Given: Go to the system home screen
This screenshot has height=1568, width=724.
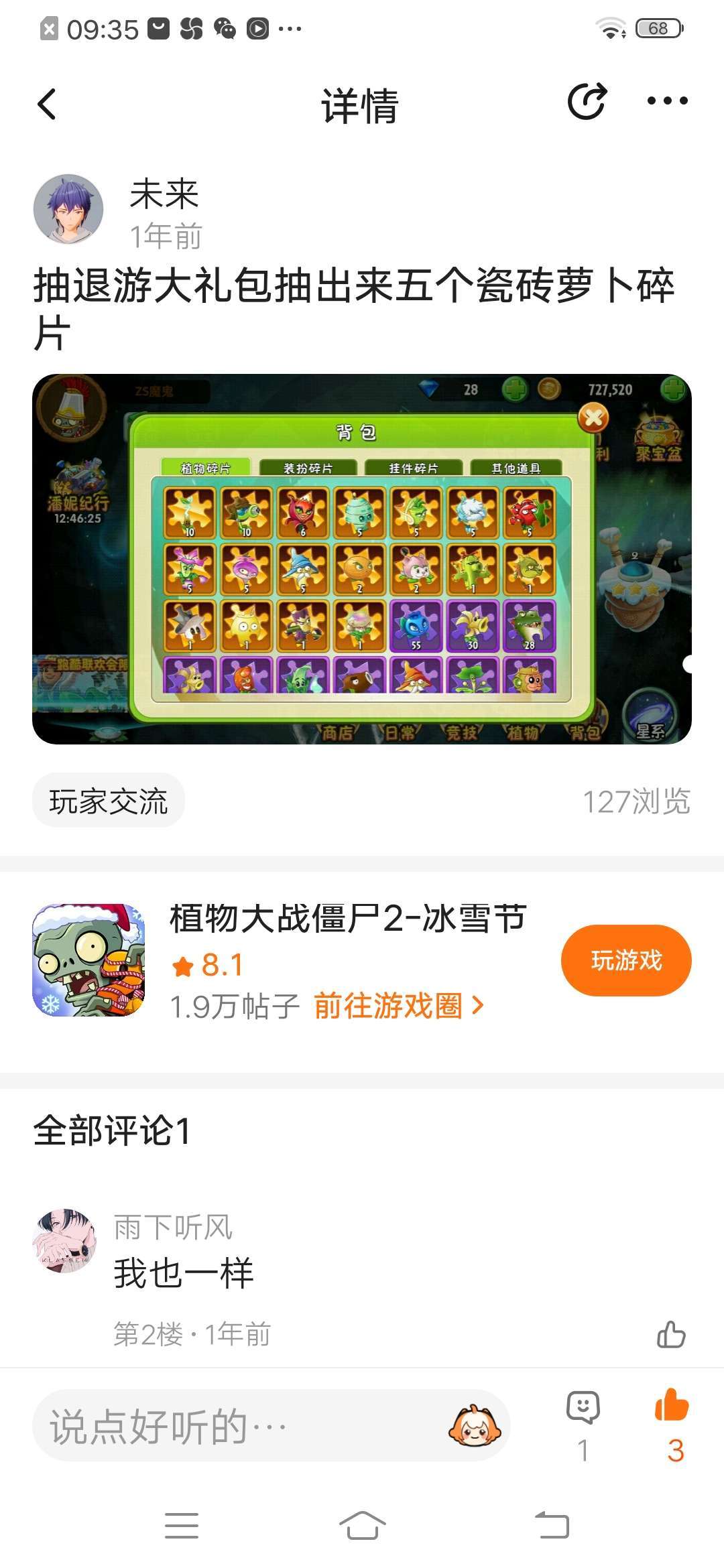Looking at the screenshot, I should tap(362, 1526).
